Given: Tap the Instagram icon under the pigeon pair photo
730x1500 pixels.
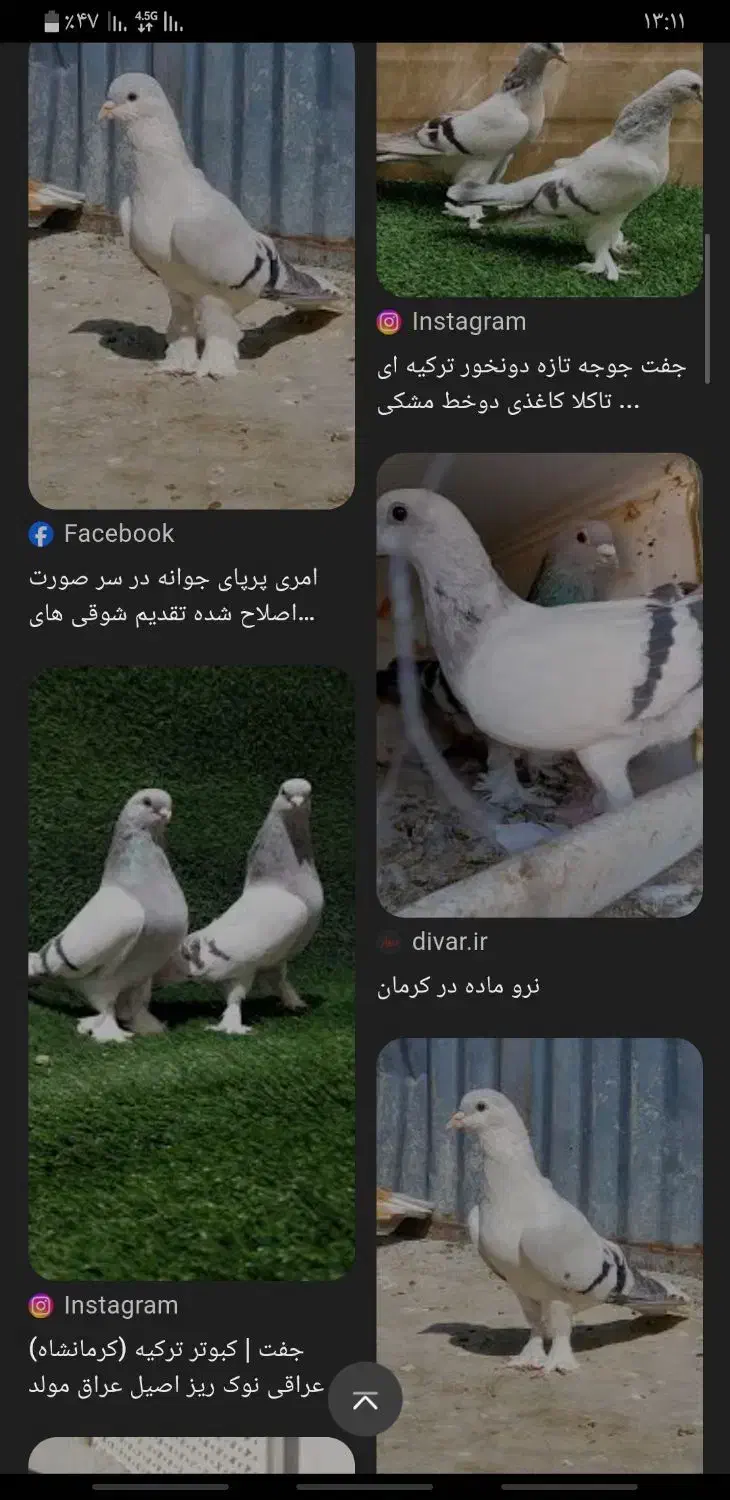Looking at the screenshot, I should 389,322.
